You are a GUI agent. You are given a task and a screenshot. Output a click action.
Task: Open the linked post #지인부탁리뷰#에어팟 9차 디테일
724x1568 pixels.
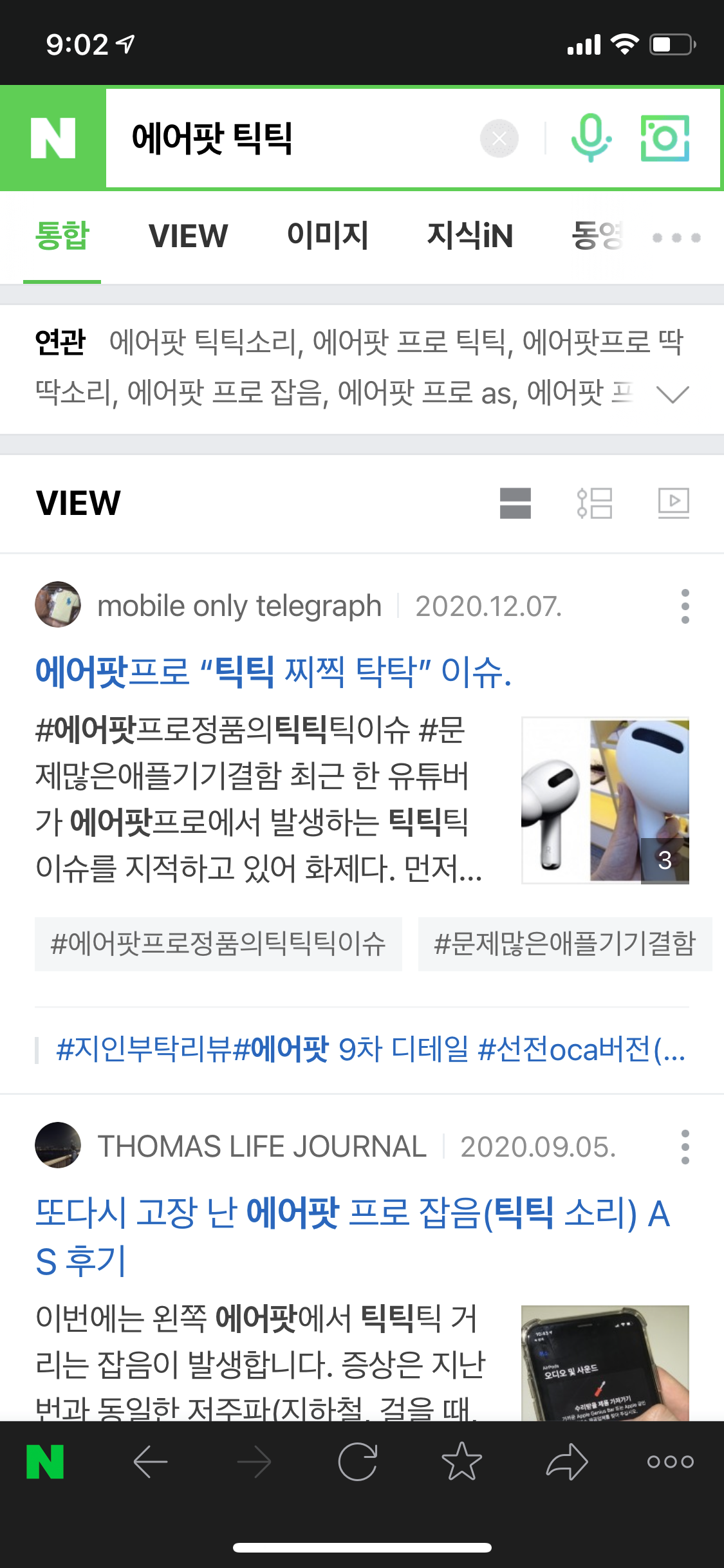point(370,1049)
